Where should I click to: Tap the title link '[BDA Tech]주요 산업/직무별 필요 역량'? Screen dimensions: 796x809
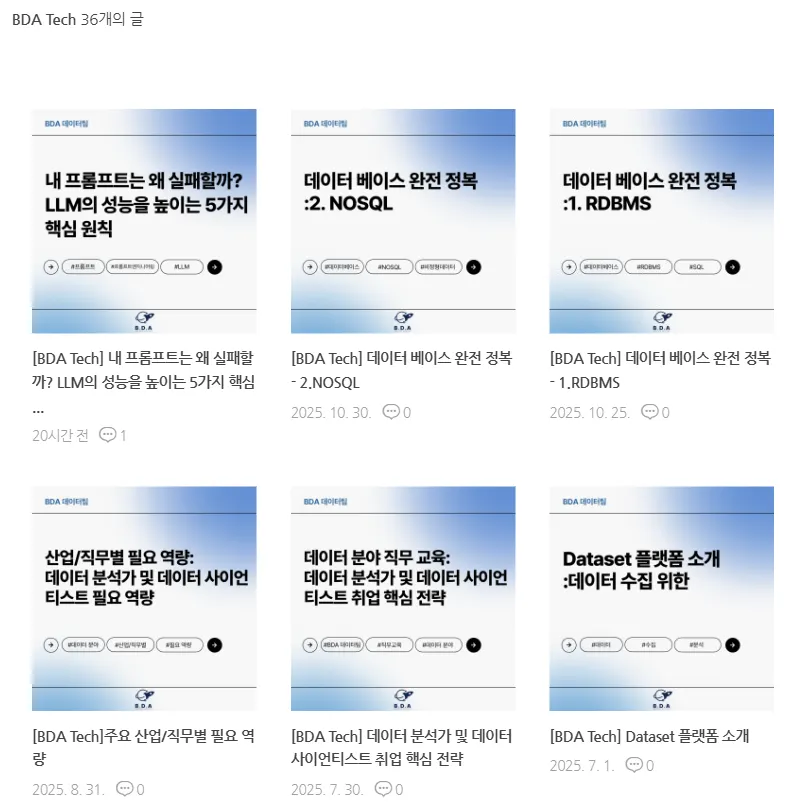[x=143, y=748]
